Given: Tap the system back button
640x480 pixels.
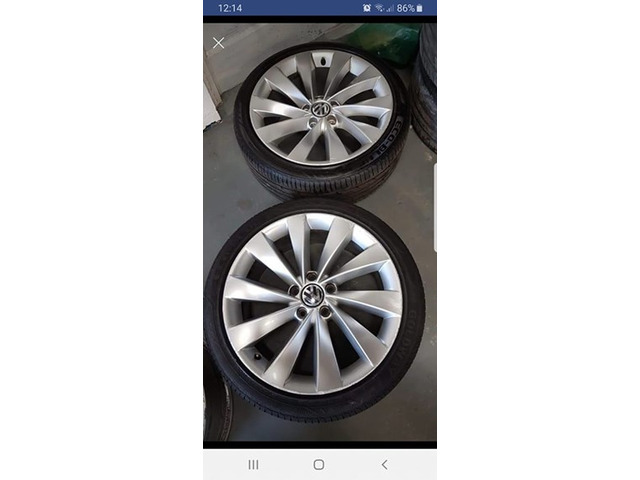Looking at the screenshot, I should [384, 464].
